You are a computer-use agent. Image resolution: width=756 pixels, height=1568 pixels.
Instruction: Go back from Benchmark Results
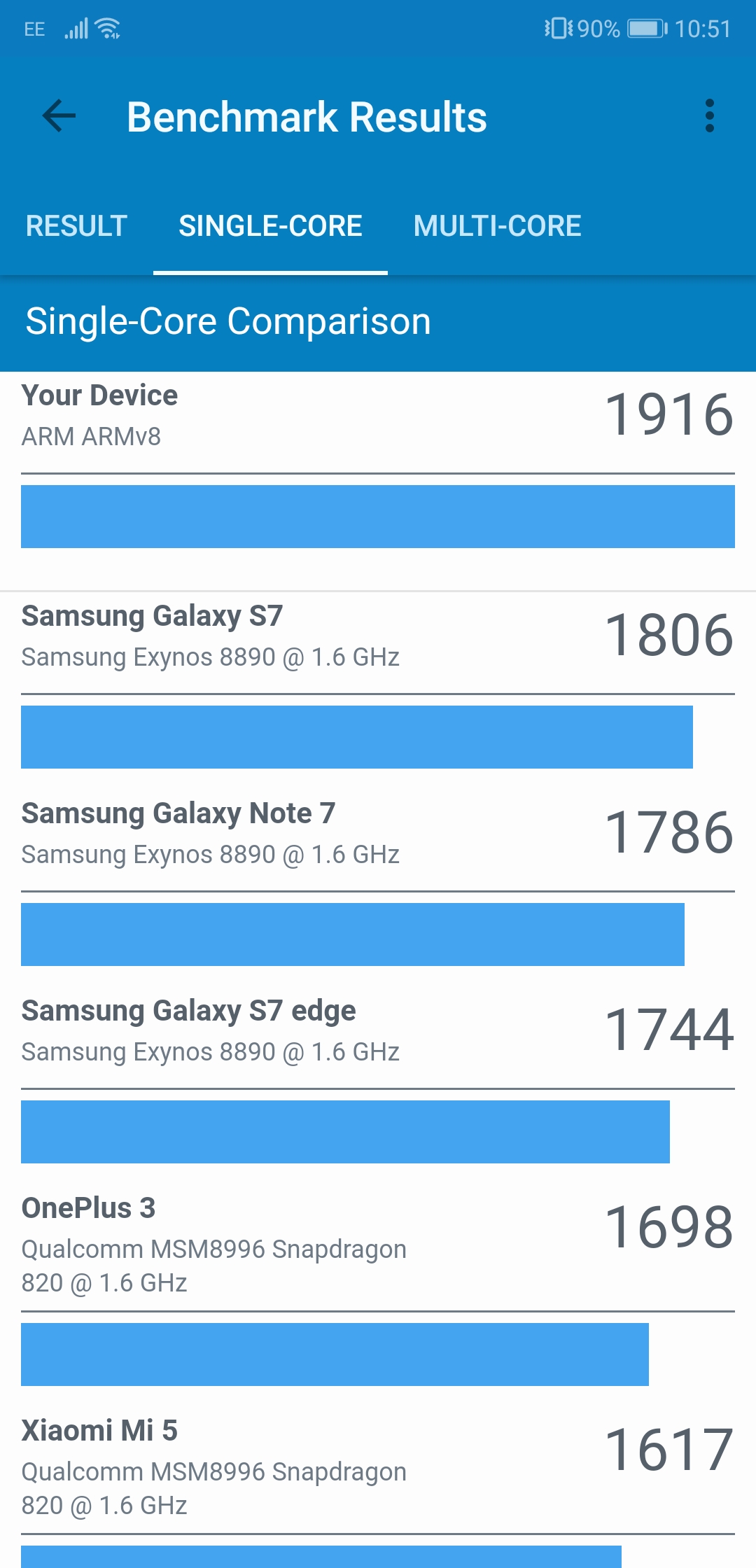[59, 116]
